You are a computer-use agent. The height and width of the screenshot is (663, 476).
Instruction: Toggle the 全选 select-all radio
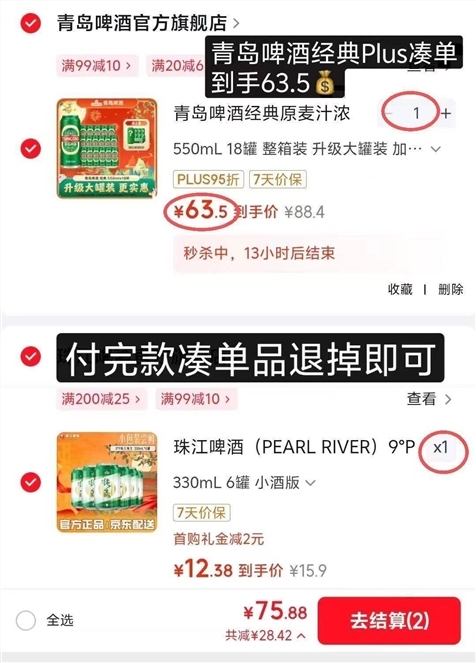pos(26,620)
